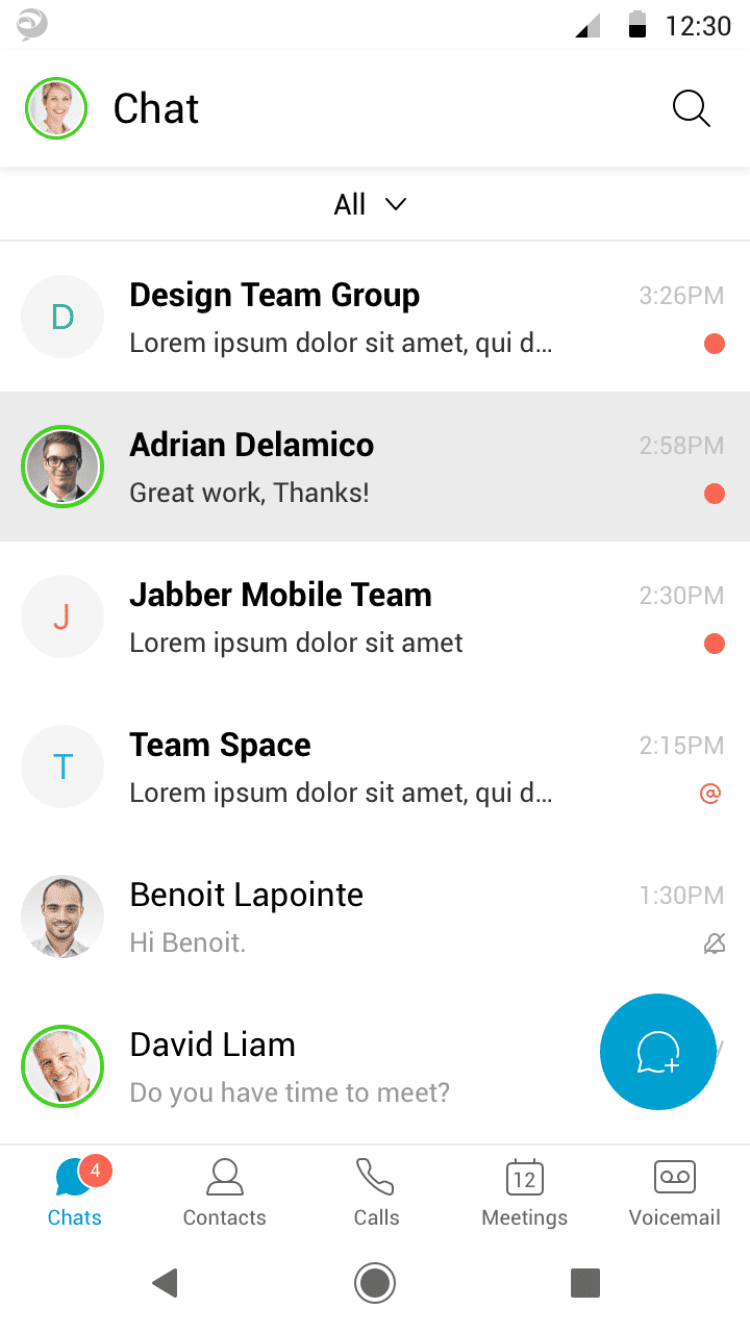The width and height of the screenshot is (750, 1333).
Task: Tap your profile avatar beside Chat
Action: point(56,108)
